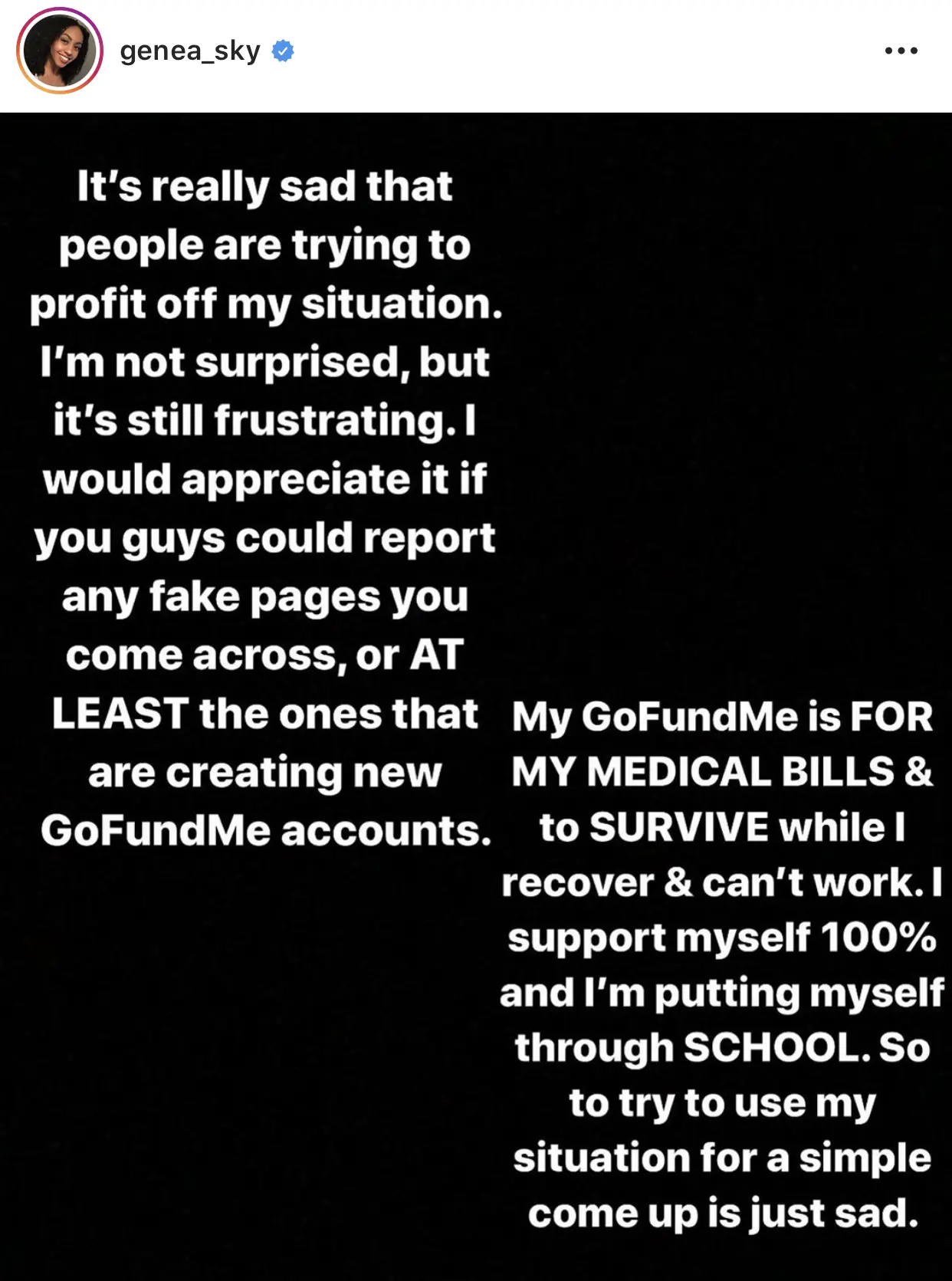Tap the genea_sky username

190,51
